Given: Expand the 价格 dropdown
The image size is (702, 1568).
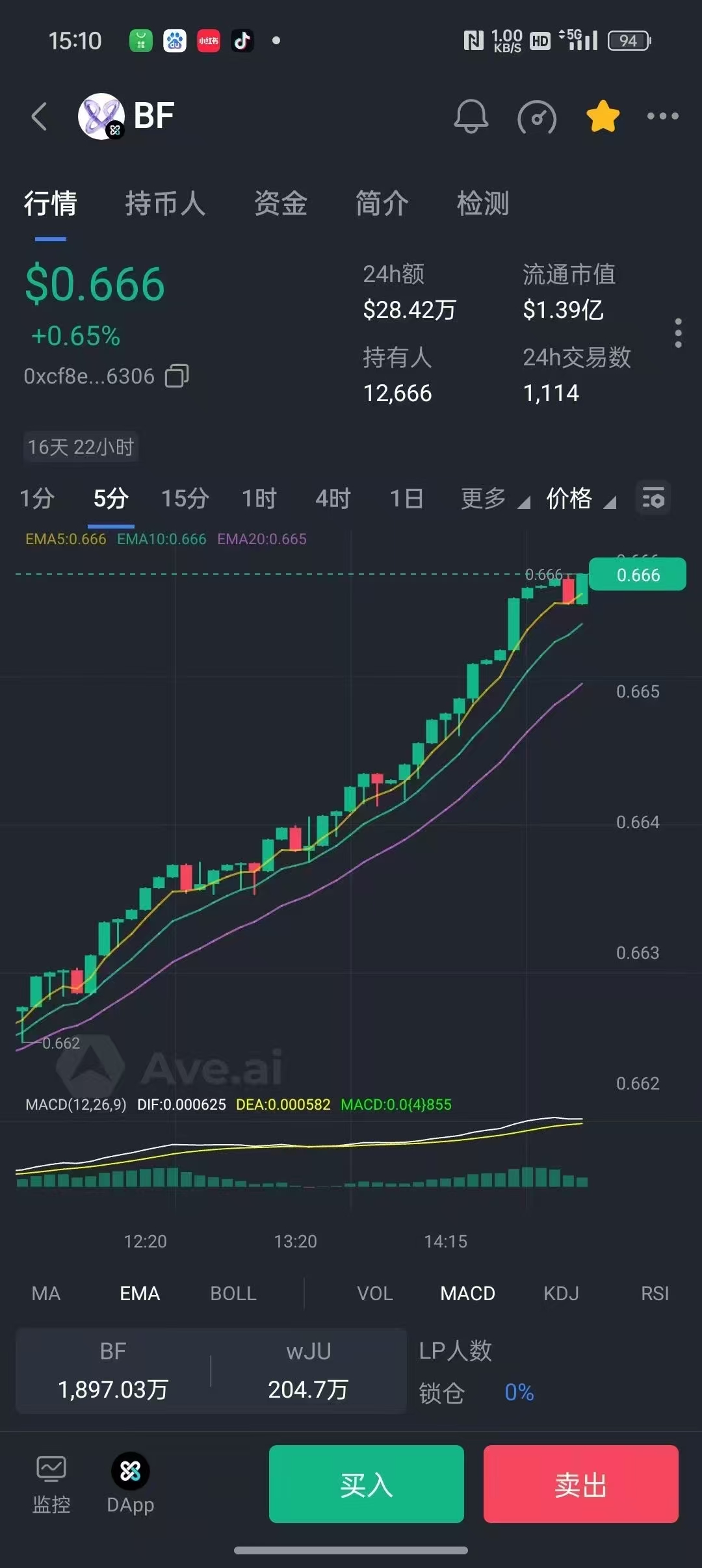Looking at the screenshot, I should click(580, 499).
